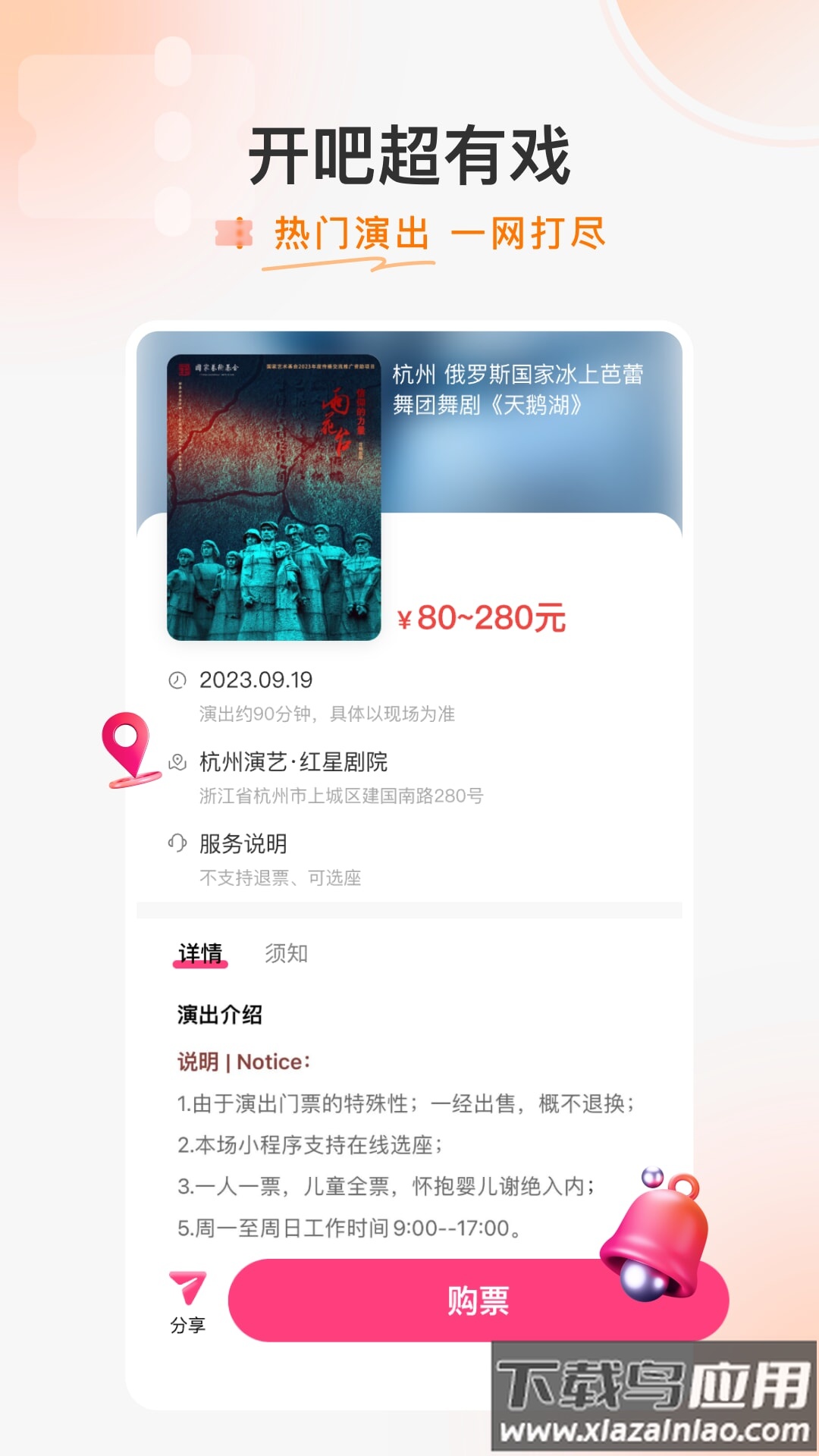Tap the address 浙江省杭州市上城区建国南路280号

click(341, 797)
